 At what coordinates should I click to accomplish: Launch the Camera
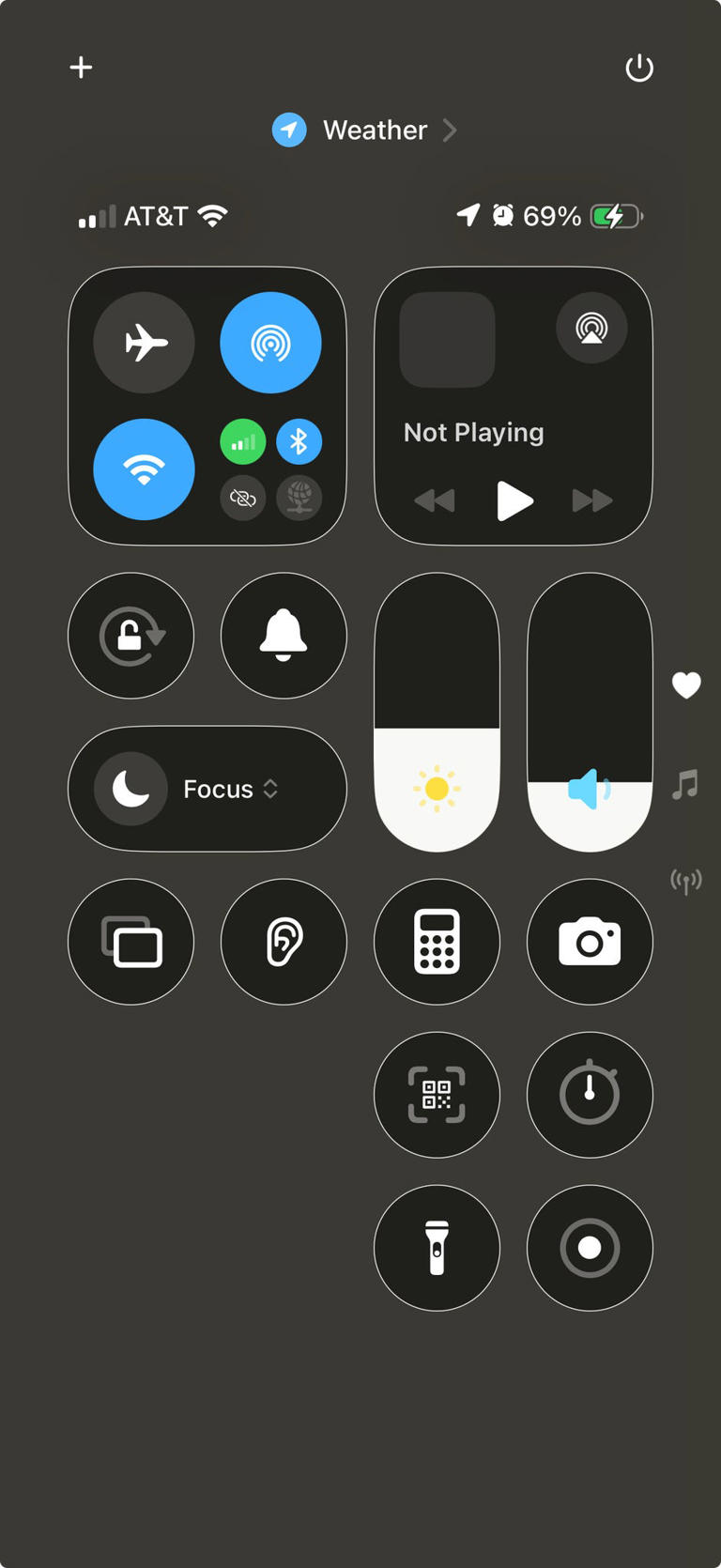[590, 941]
